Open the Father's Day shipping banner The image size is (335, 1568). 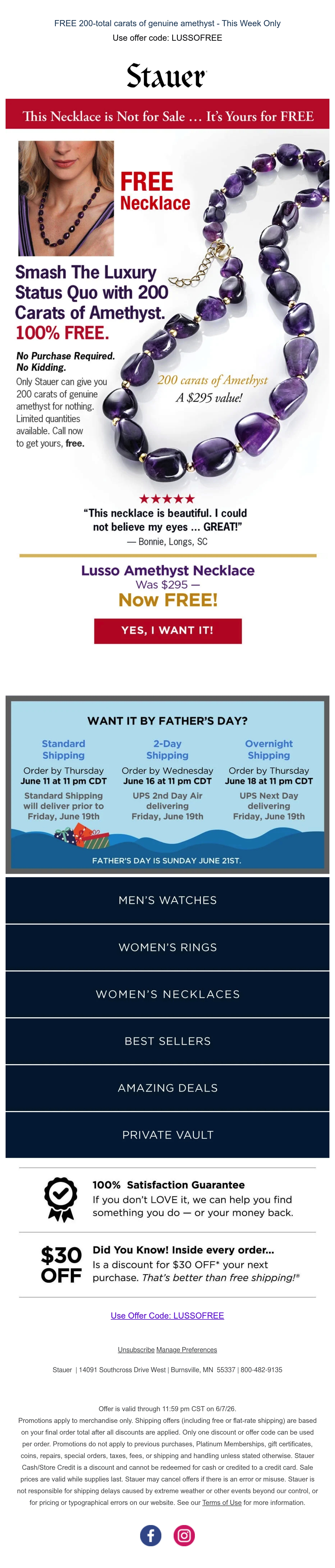click(167, 784)
